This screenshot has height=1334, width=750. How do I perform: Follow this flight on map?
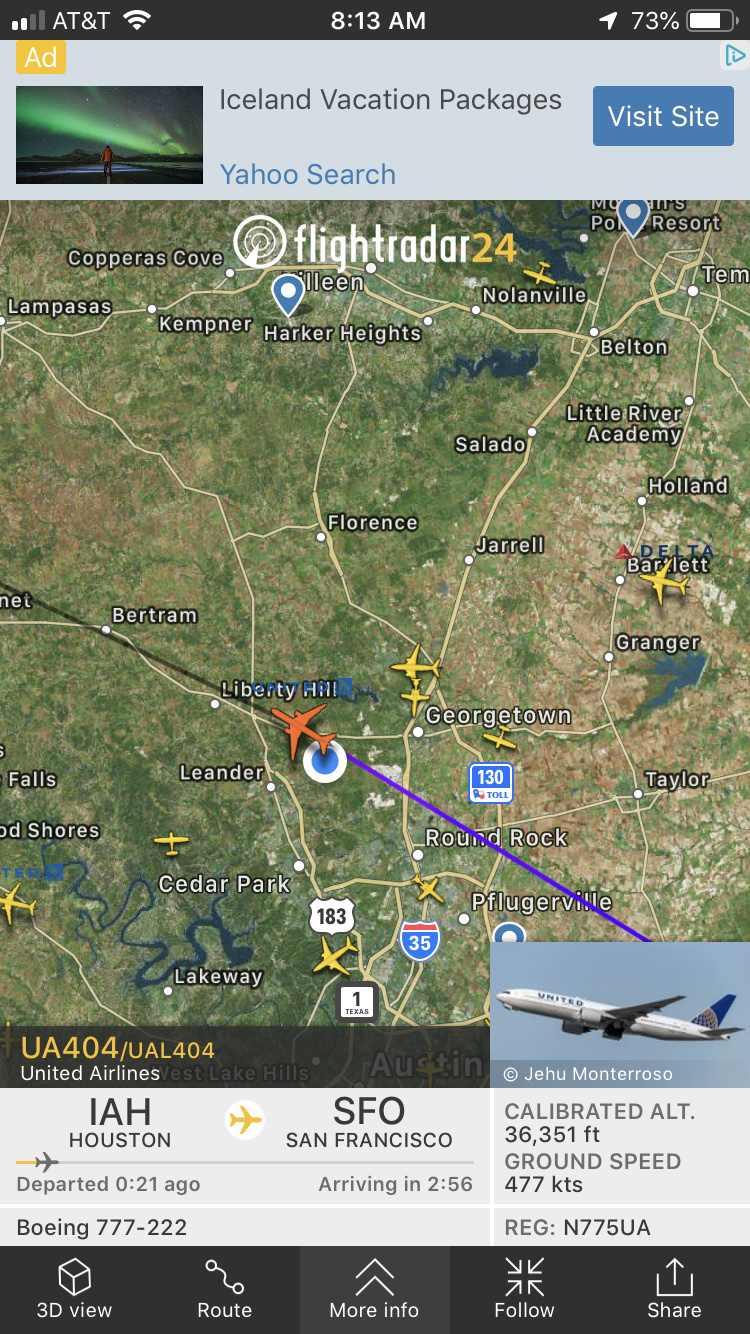tap(524, 1290)
